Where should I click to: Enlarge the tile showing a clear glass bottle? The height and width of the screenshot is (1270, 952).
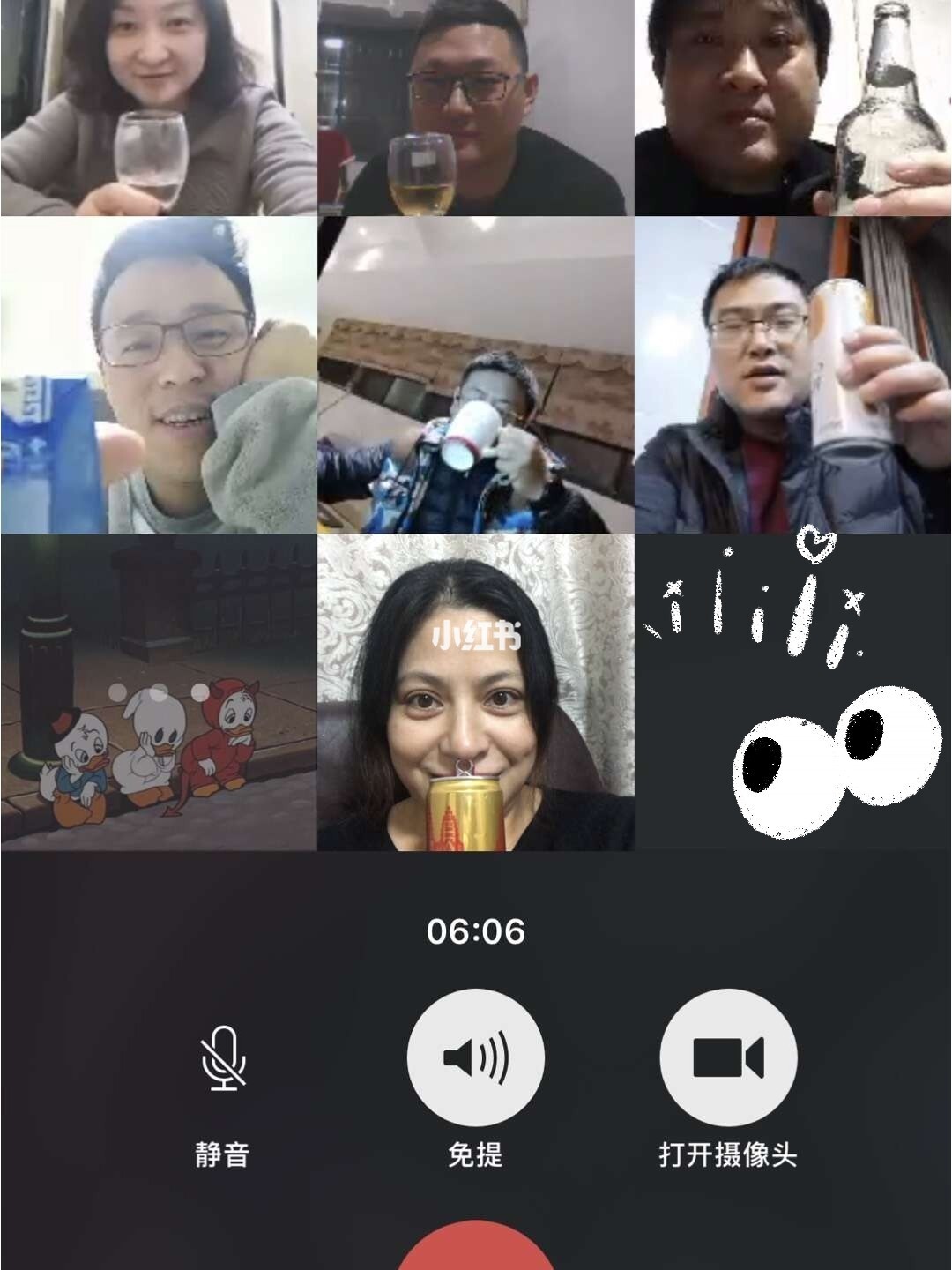792,108
